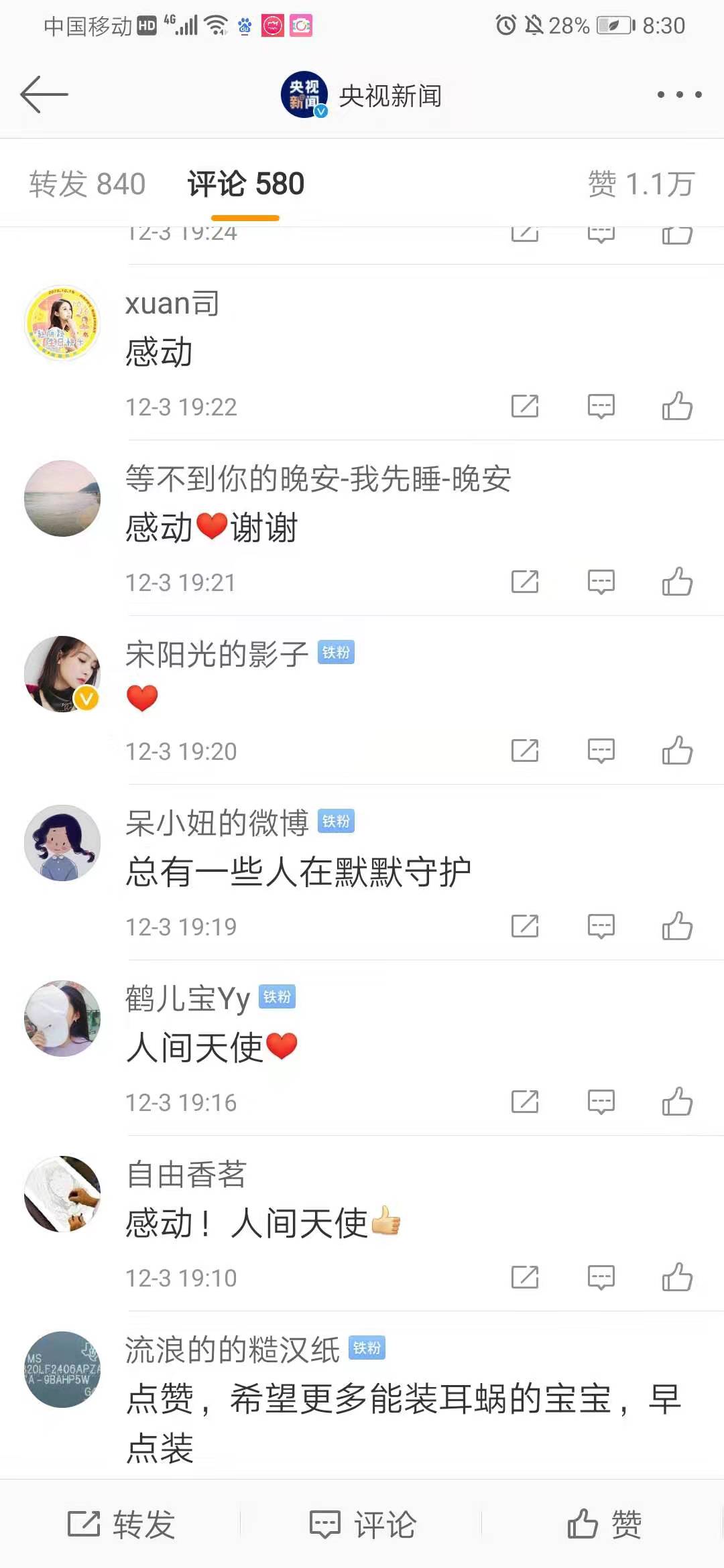Open 宋阳光的影子's profile avatar
This screenshot has width=724, height=1568.
click(62, 674)
